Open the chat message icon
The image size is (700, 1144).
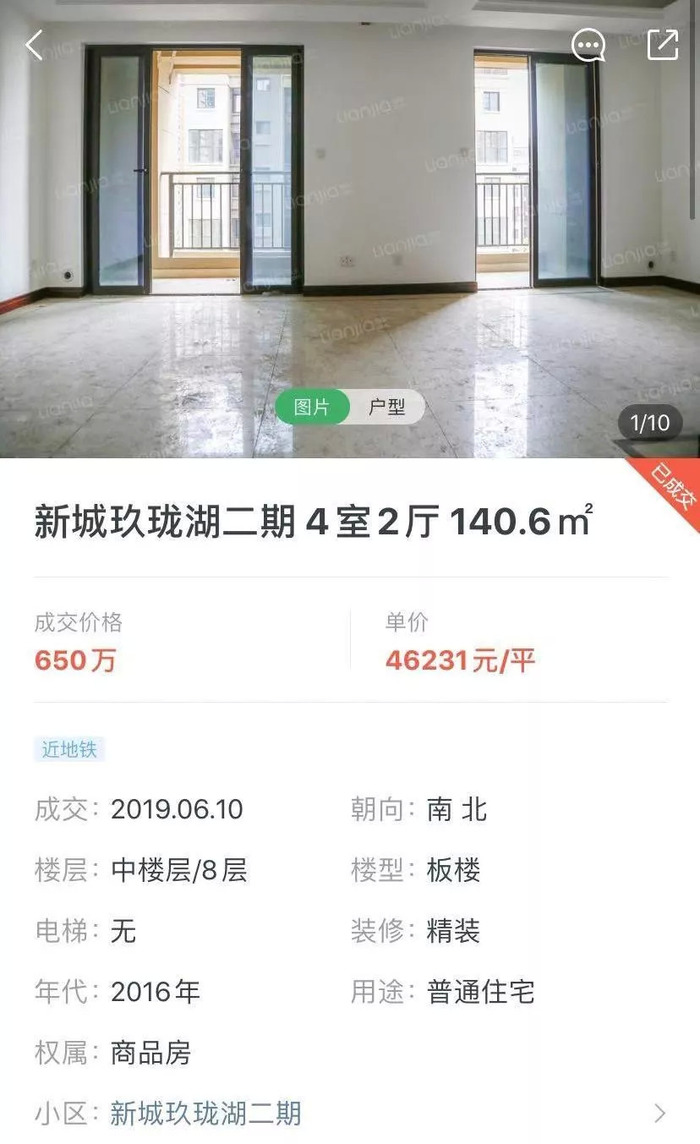tap(588, 45)
